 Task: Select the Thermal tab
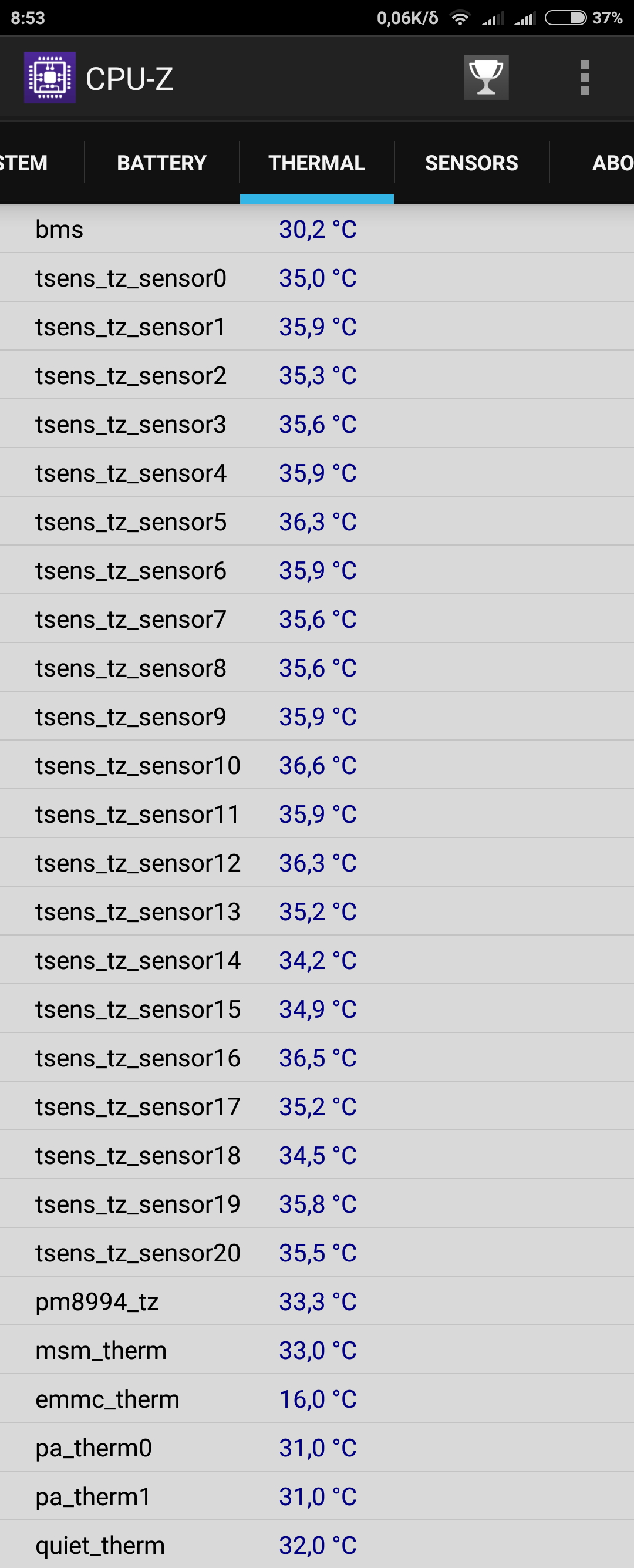tap(316, 163)
